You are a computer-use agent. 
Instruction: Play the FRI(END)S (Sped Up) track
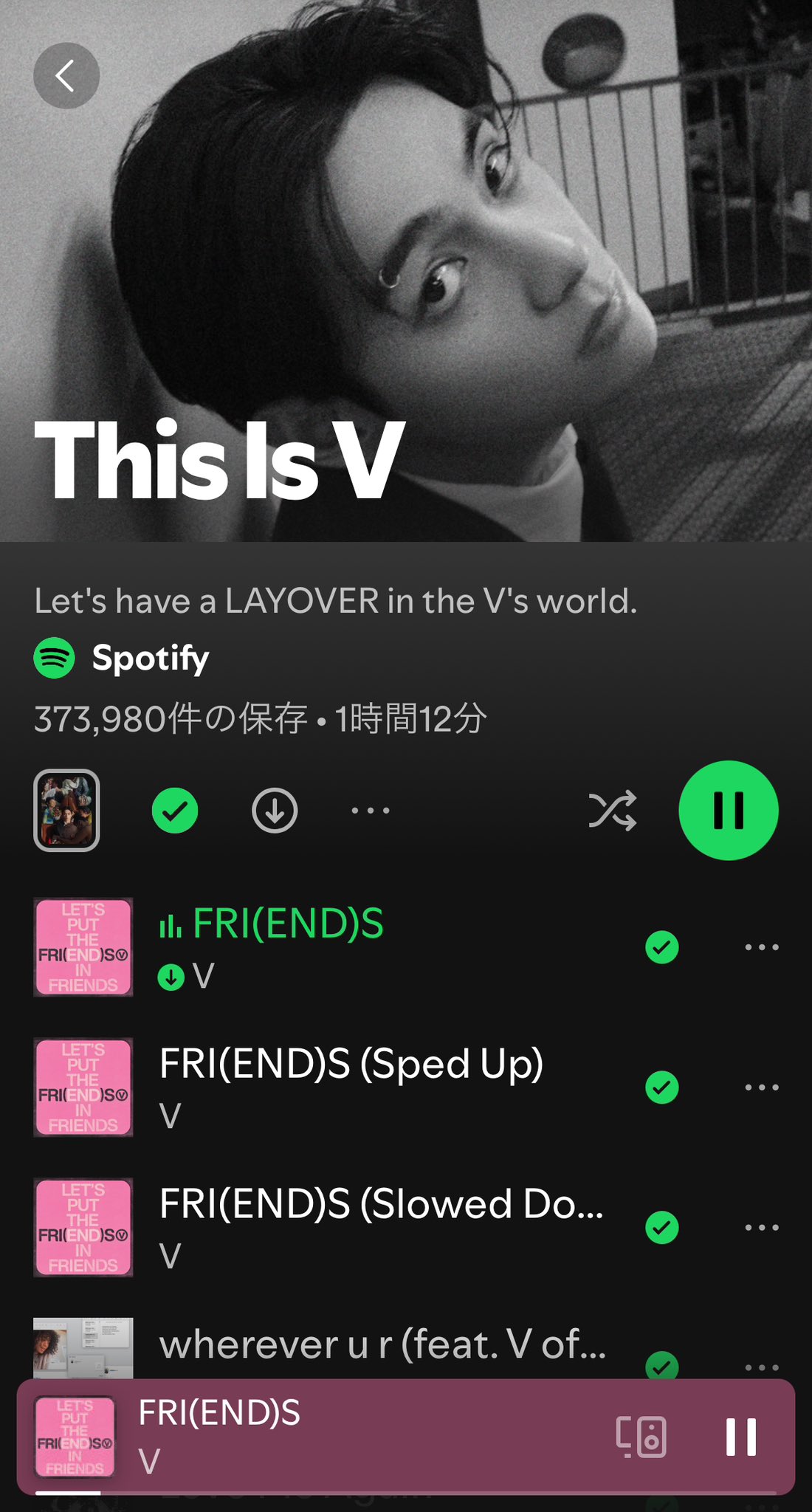click(x=351, y=1087)
